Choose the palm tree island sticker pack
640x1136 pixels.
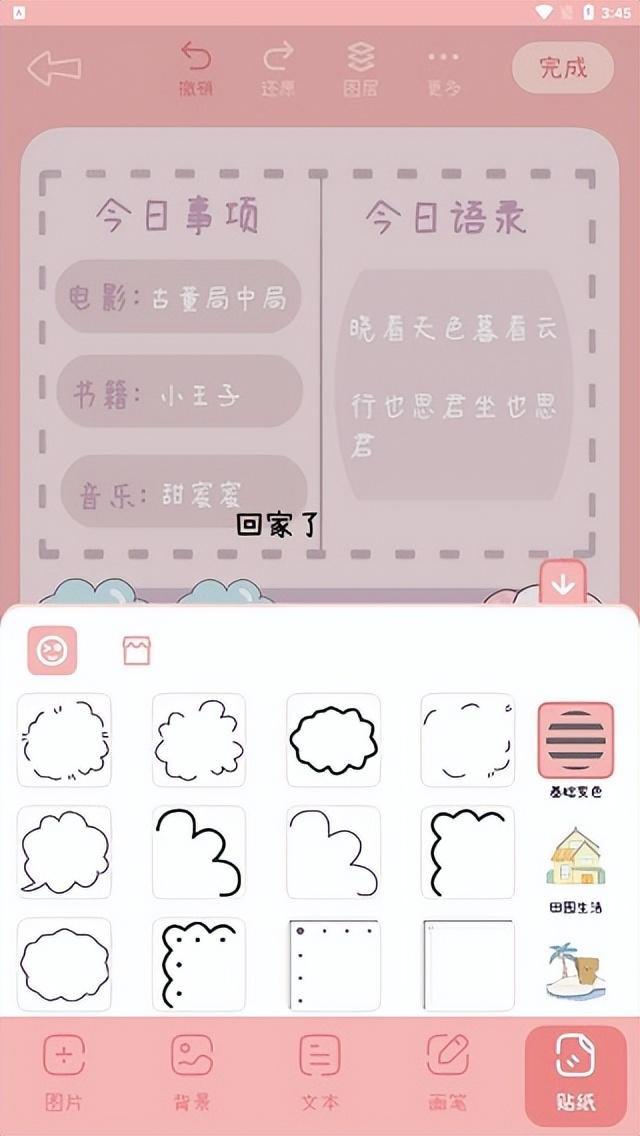click(x=576, y=968)
